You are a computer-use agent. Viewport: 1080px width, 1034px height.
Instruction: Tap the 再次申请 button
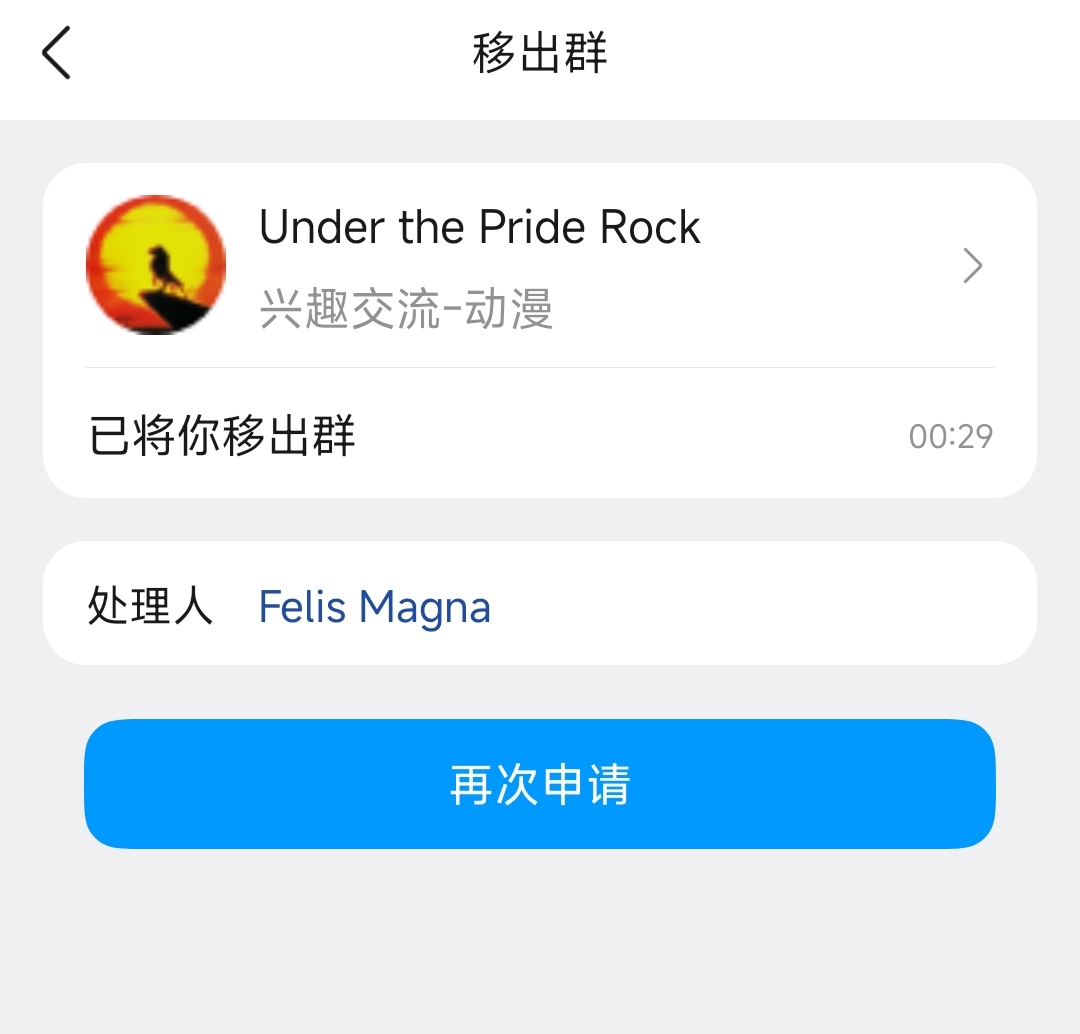tap(540, 784)
